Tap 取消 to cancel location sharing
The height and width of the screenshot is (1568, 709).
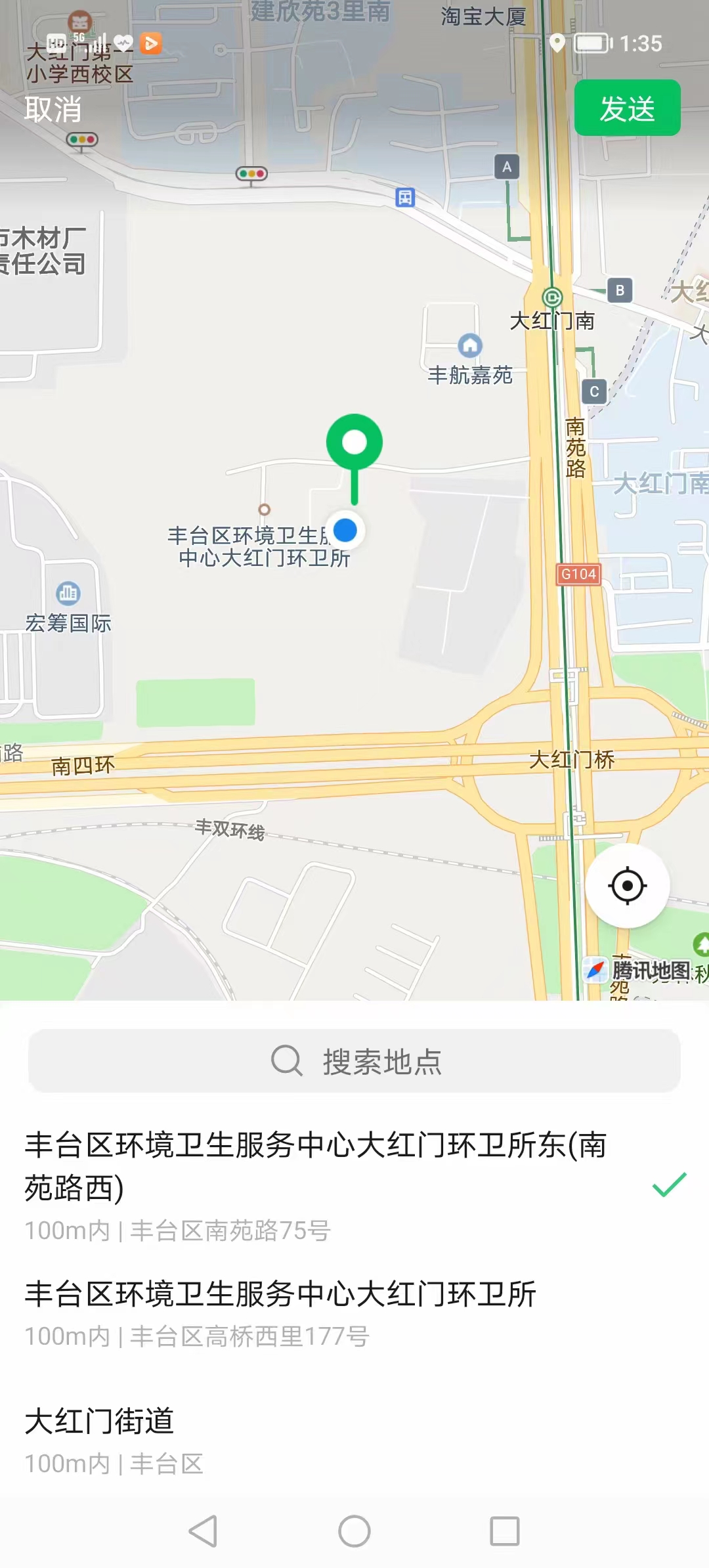(x=53, y=109)
